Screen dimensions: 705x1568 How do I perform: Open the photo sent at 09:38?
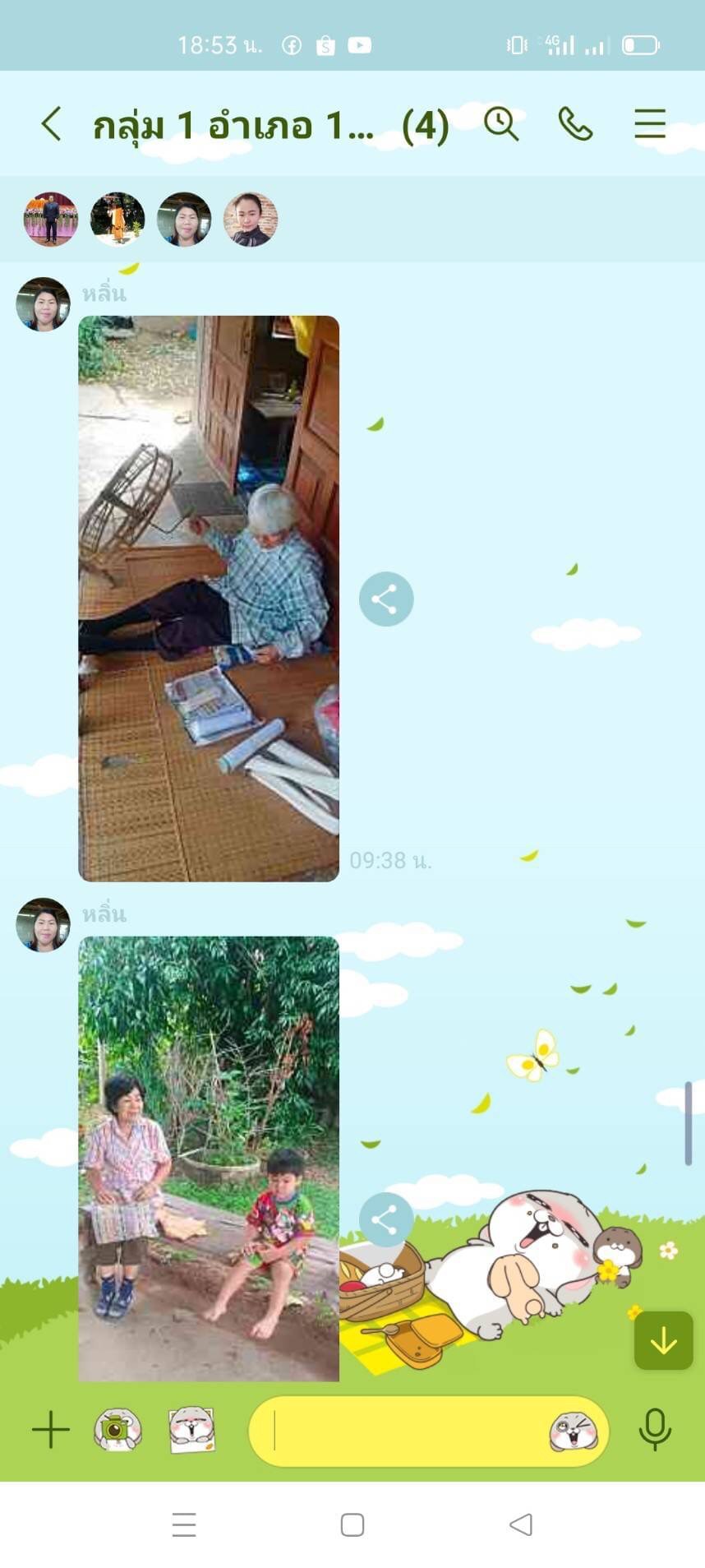pyautogui.click(x=209, y=599)
